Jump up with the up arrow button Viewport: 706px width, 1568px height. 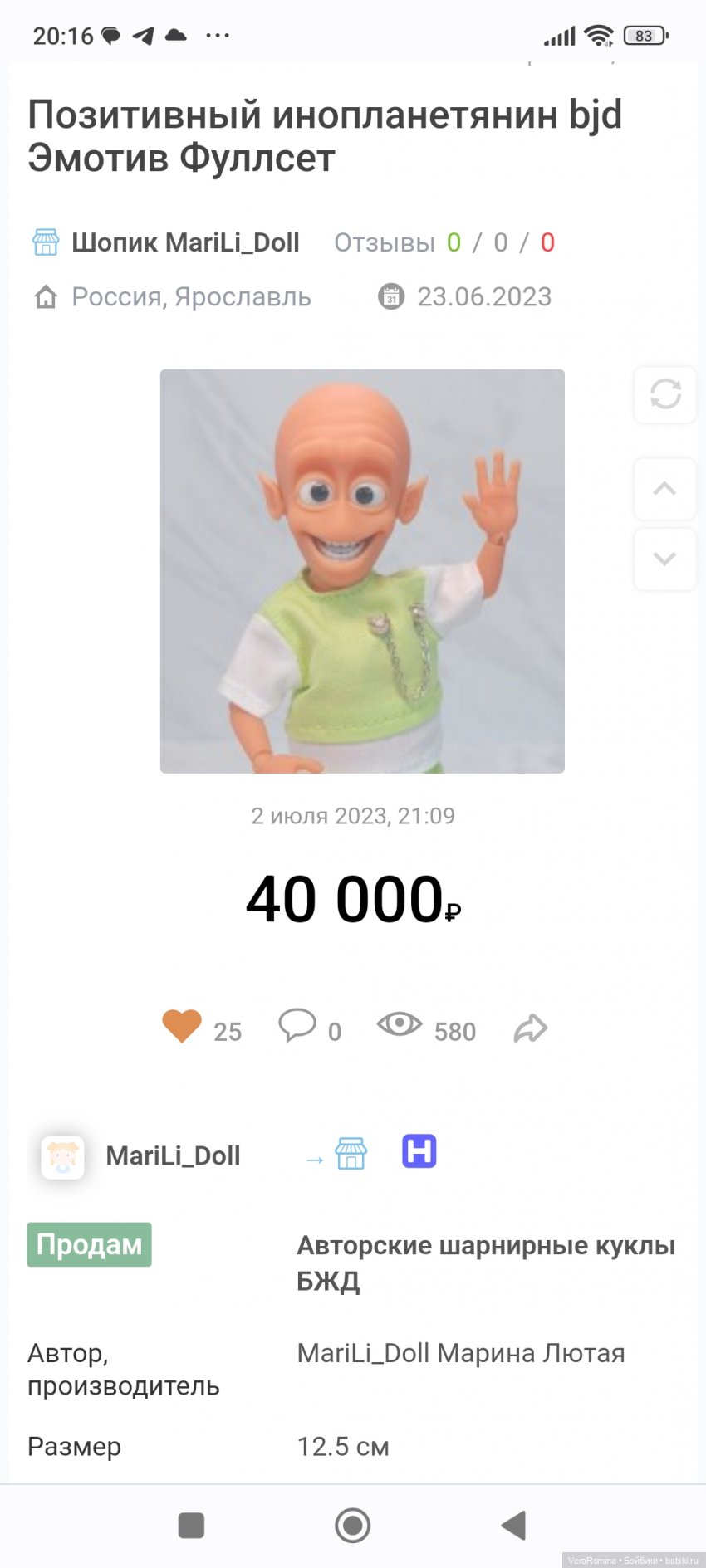tap(664, 489)
